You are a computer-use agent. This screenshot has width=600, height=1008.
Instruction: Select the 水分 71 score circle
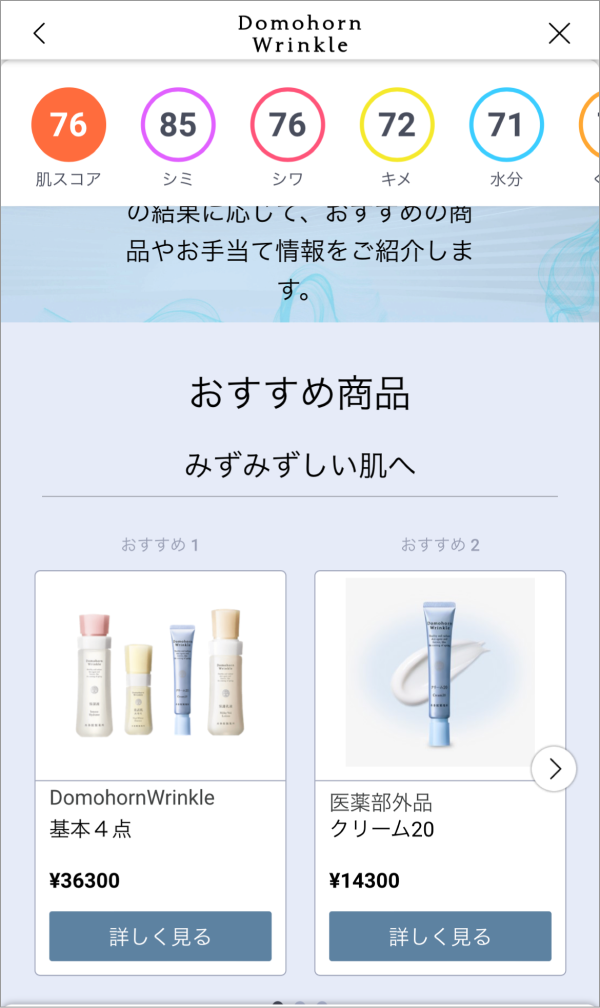(x=506, y=125)
